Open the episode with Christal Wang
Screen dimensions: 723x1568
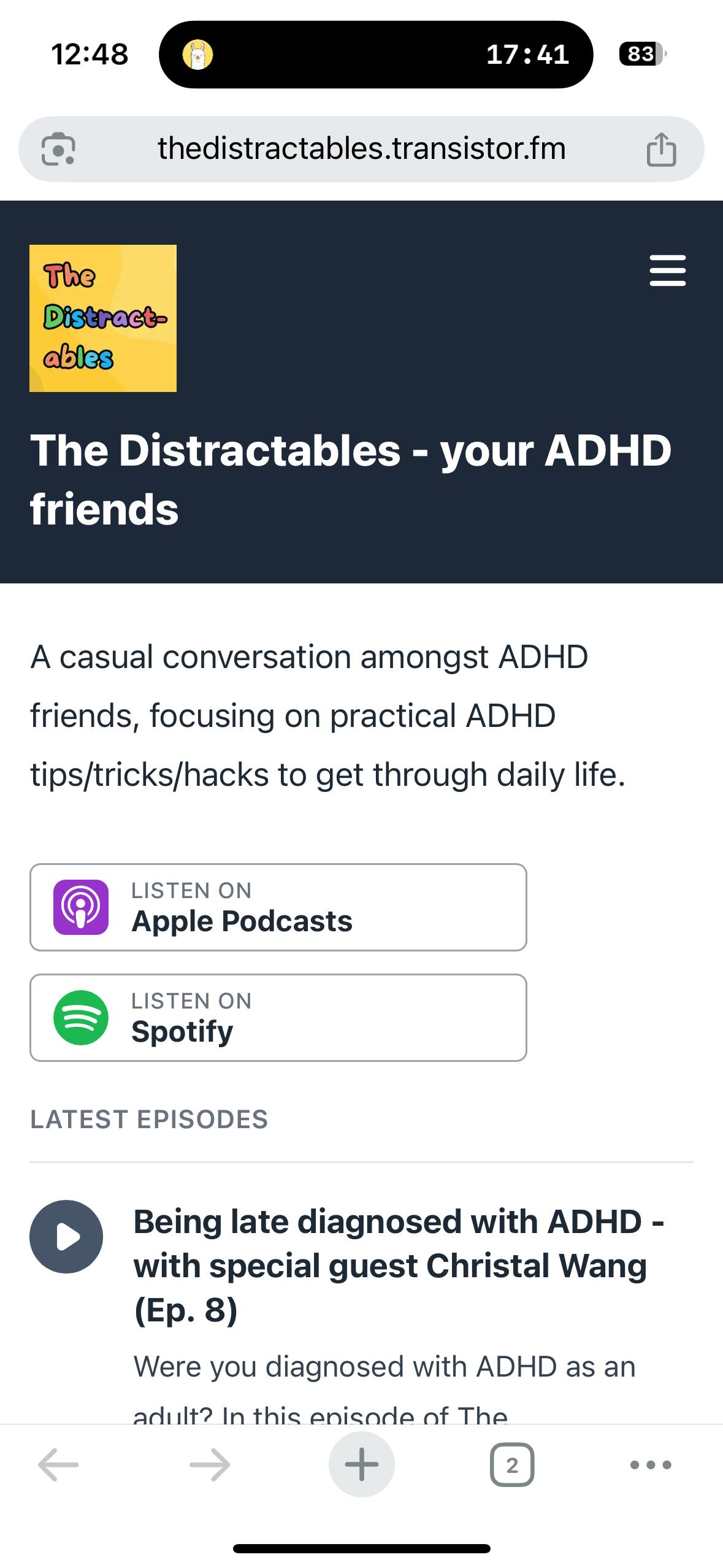399,1265
